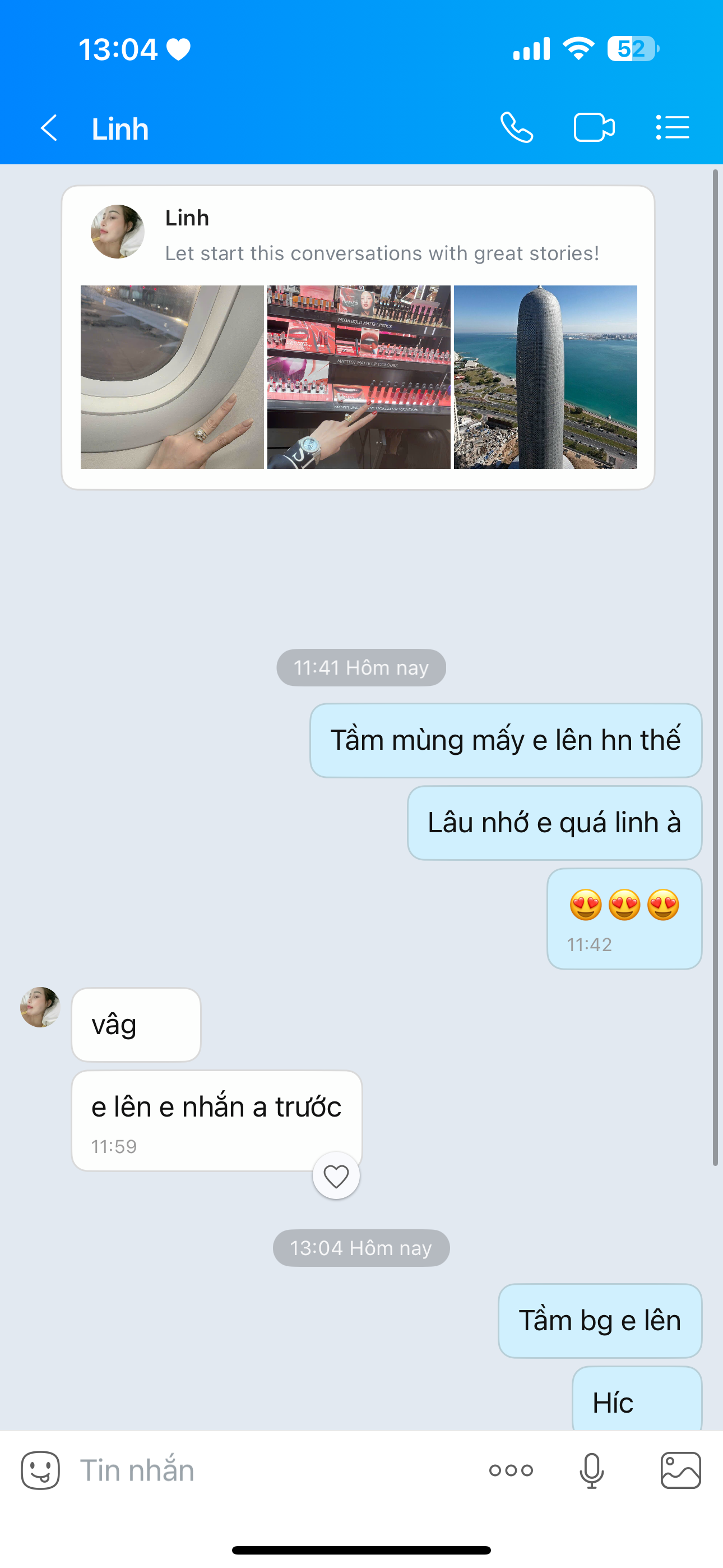Viewport: 723px width, 1568px height.
Task: Start a voice call with Linh
Action: 517,128
